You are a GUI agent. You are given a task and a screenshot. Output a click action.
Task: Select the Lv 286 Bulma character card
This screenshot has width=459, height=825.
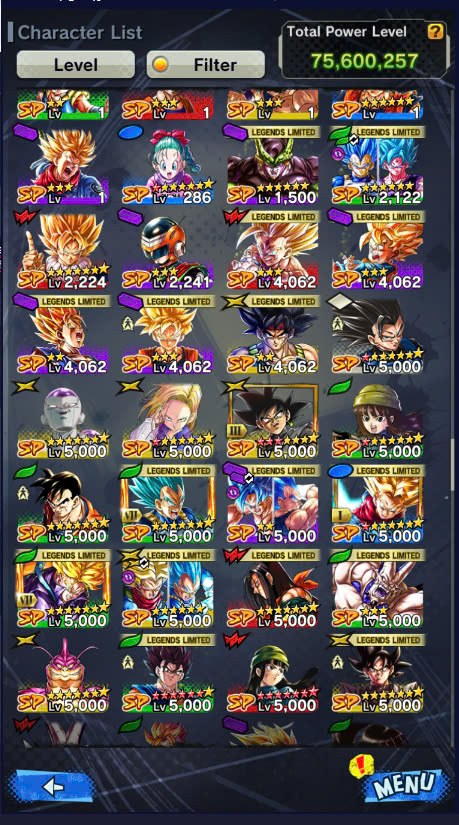pyautogui.click(x=167, y=165)
